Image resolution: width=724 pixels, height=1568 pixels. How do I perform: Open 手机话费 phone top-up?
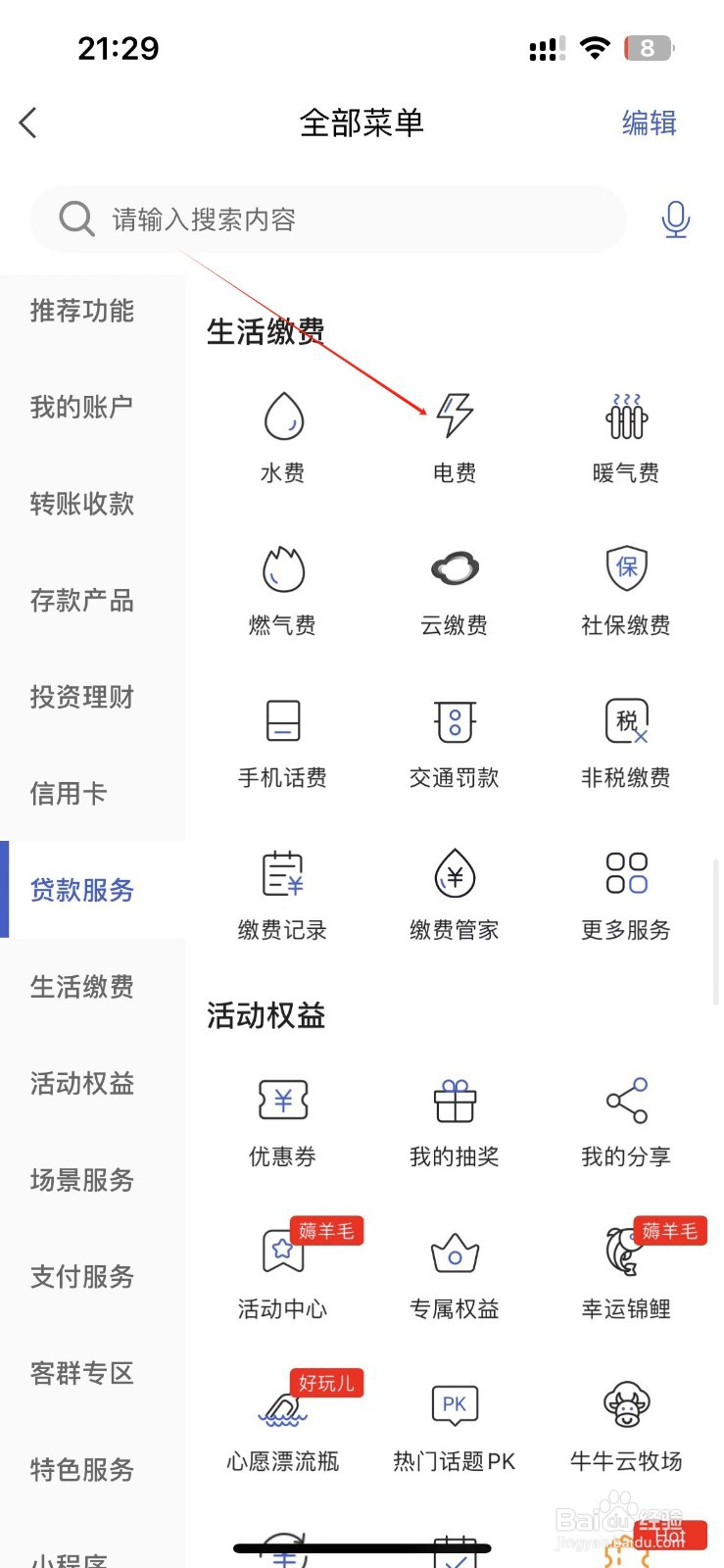pyautogui.click(x=283, y=741)
